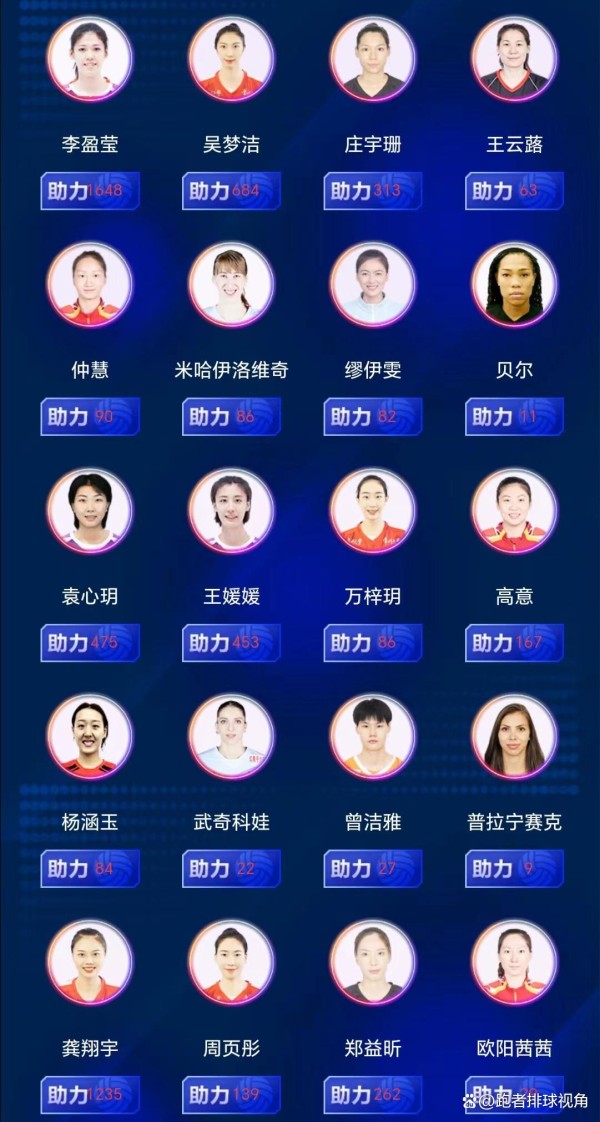600x1122 pixels.
Task: Support 高意 via the 助力 button
Action: (514, 643)
